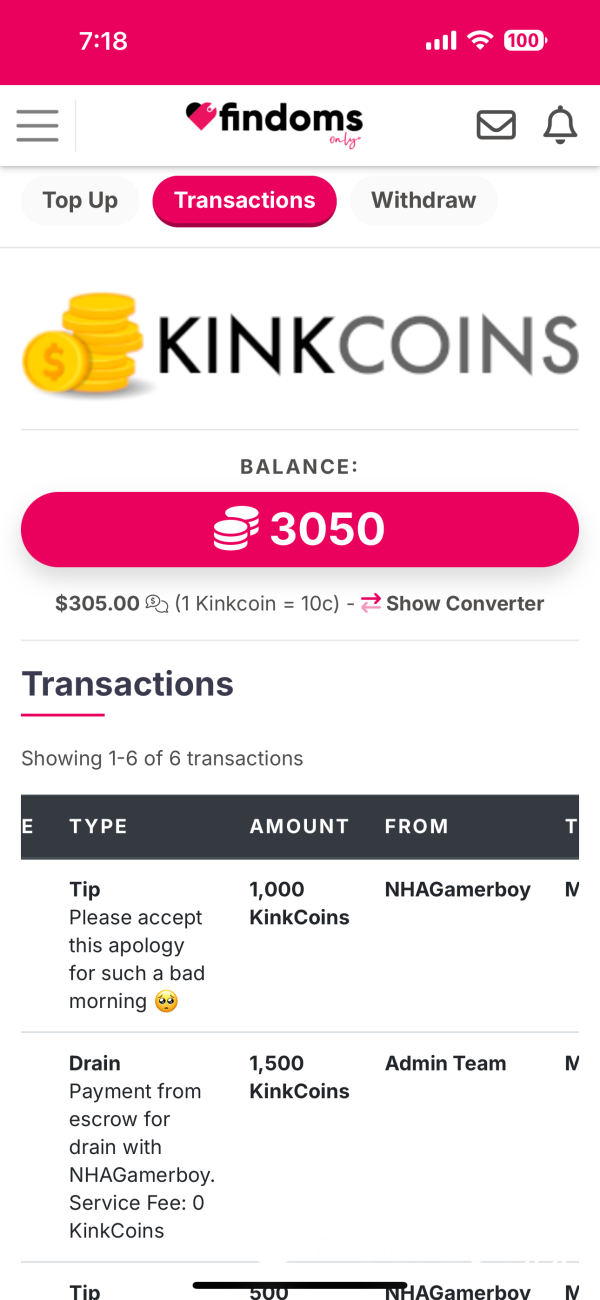This screenshot has width=600, height=1300.
Task: Select the Transactions tab
Action: click(x=245, y=200)
